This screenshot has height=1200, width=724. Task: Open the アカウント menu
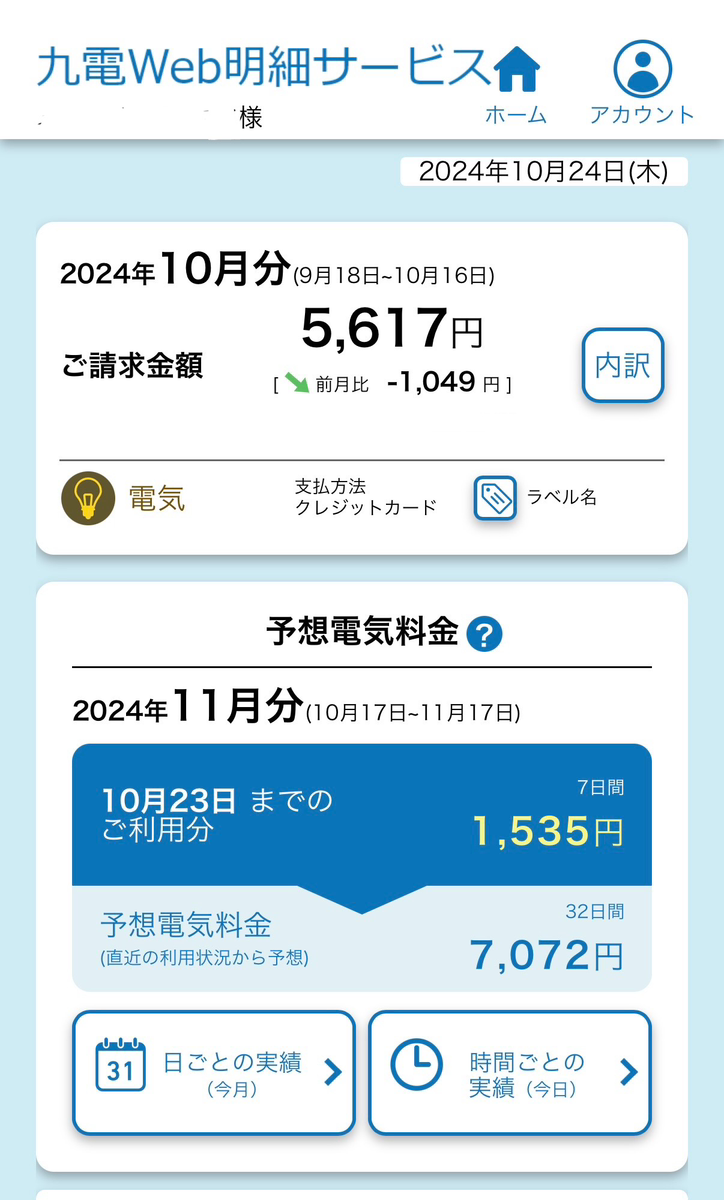coord(642,83)
